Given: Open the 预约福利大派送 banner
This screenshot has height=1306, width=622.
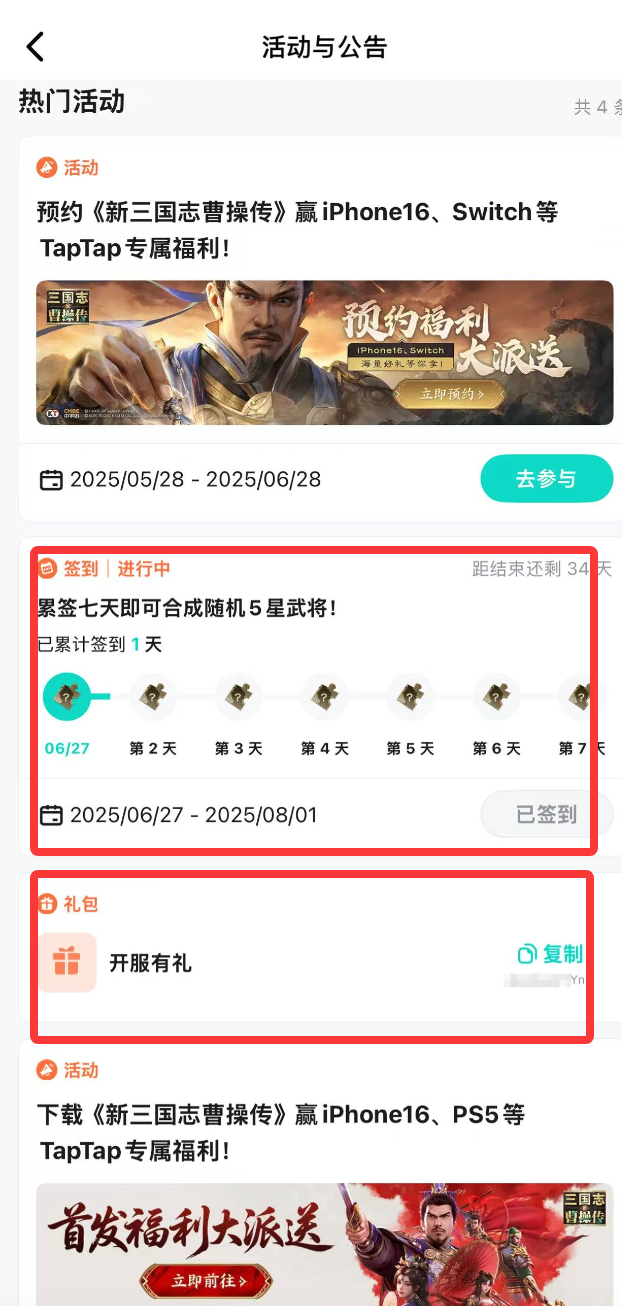Looking at the screenshot, I should (325, 352).
